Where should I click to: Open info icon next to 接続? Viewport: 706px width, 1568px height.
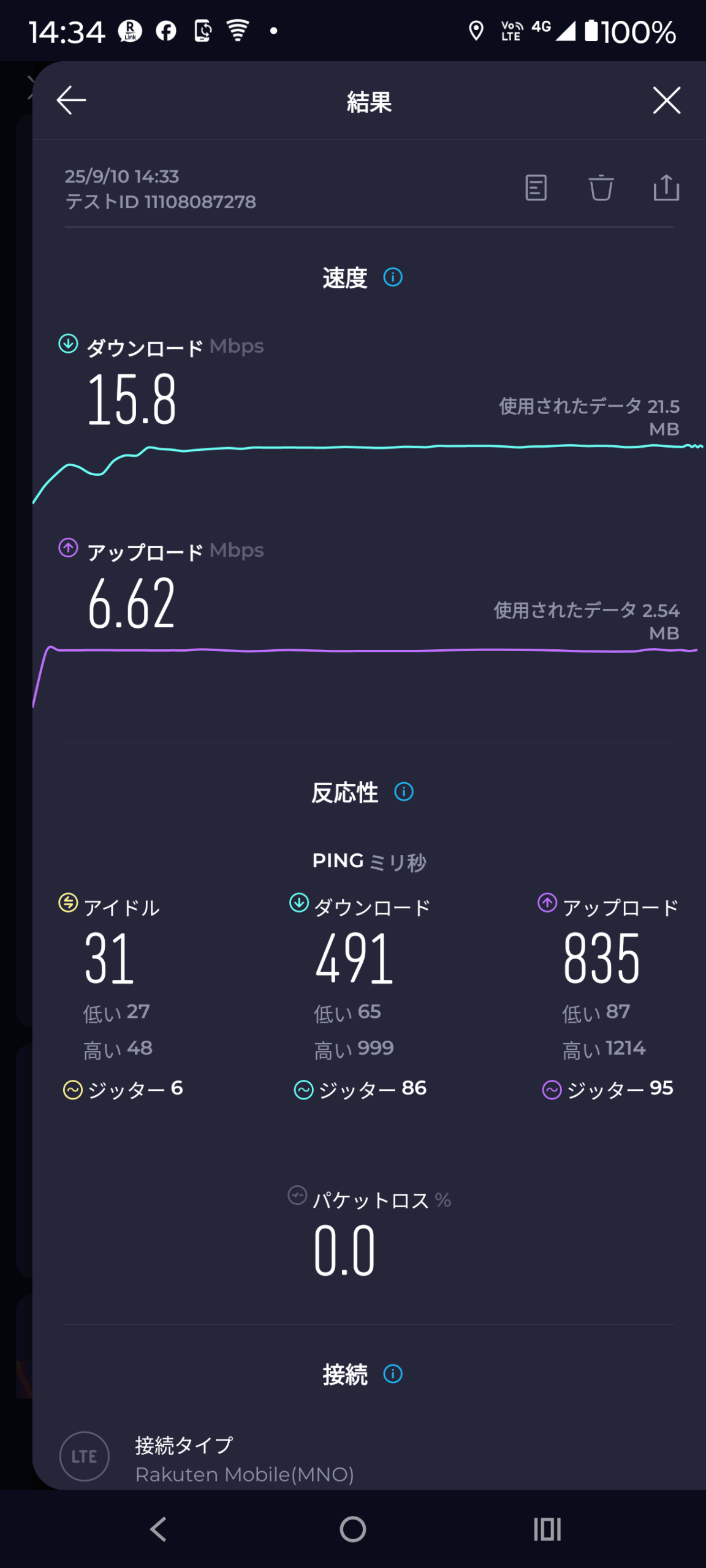[x=393, y=1374]
